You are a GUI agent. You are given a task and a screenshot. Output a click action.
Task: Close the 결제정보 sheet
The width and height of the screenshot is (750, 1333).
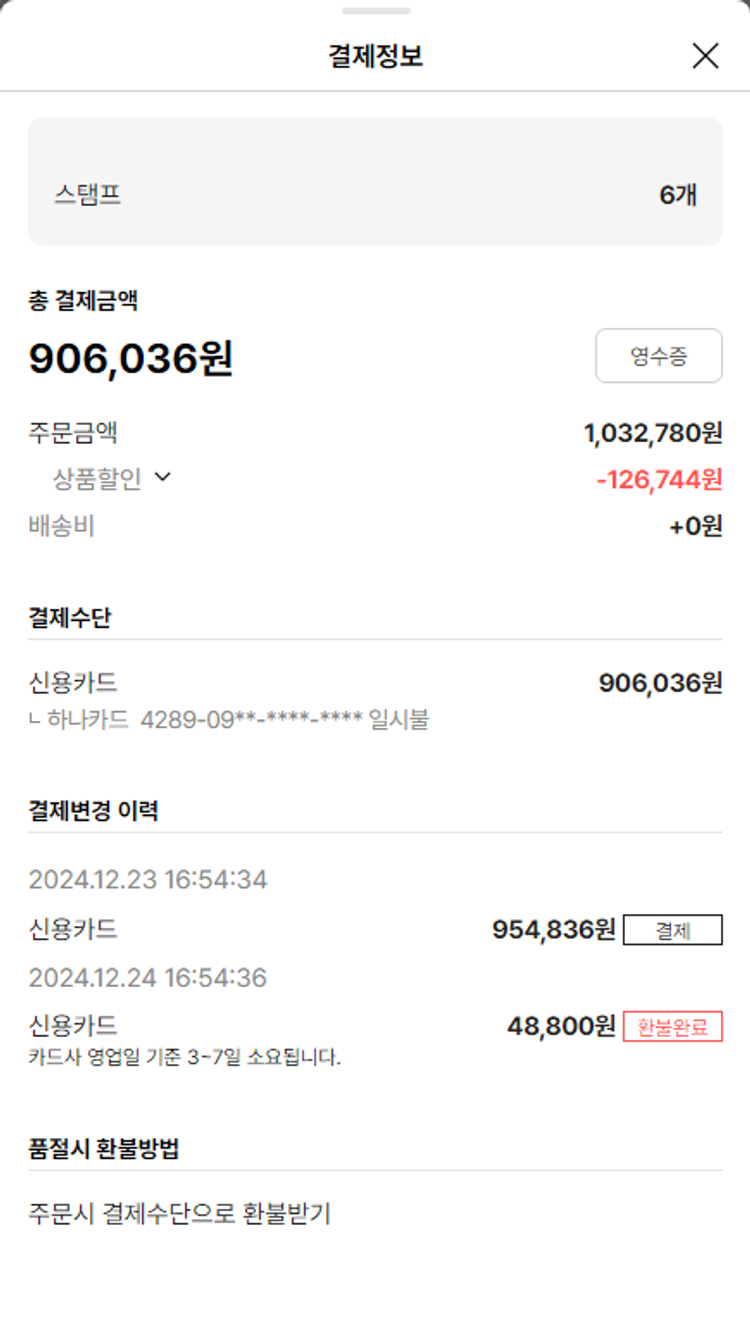coord(705,56)
